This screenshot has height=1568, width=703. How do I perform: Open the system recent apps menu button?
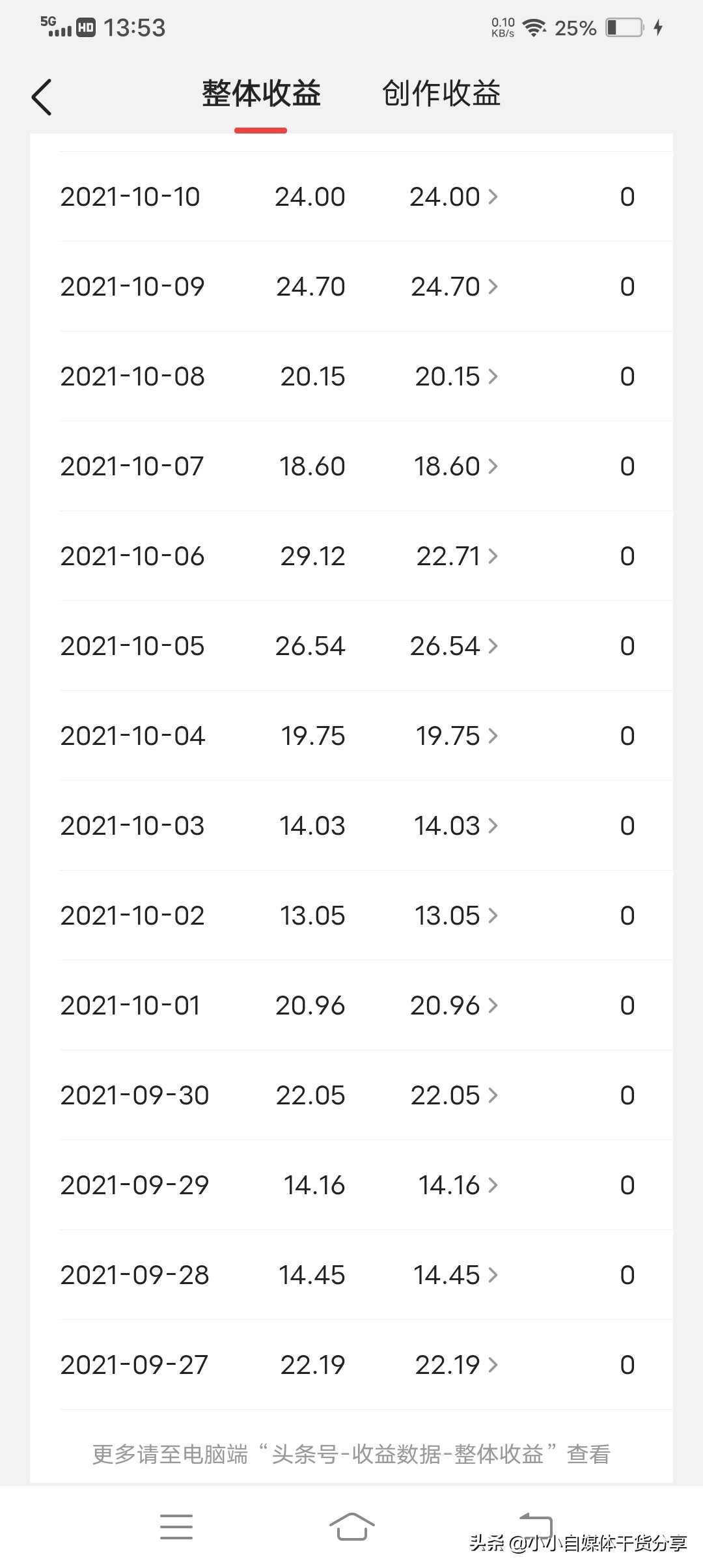point(176,1526)
